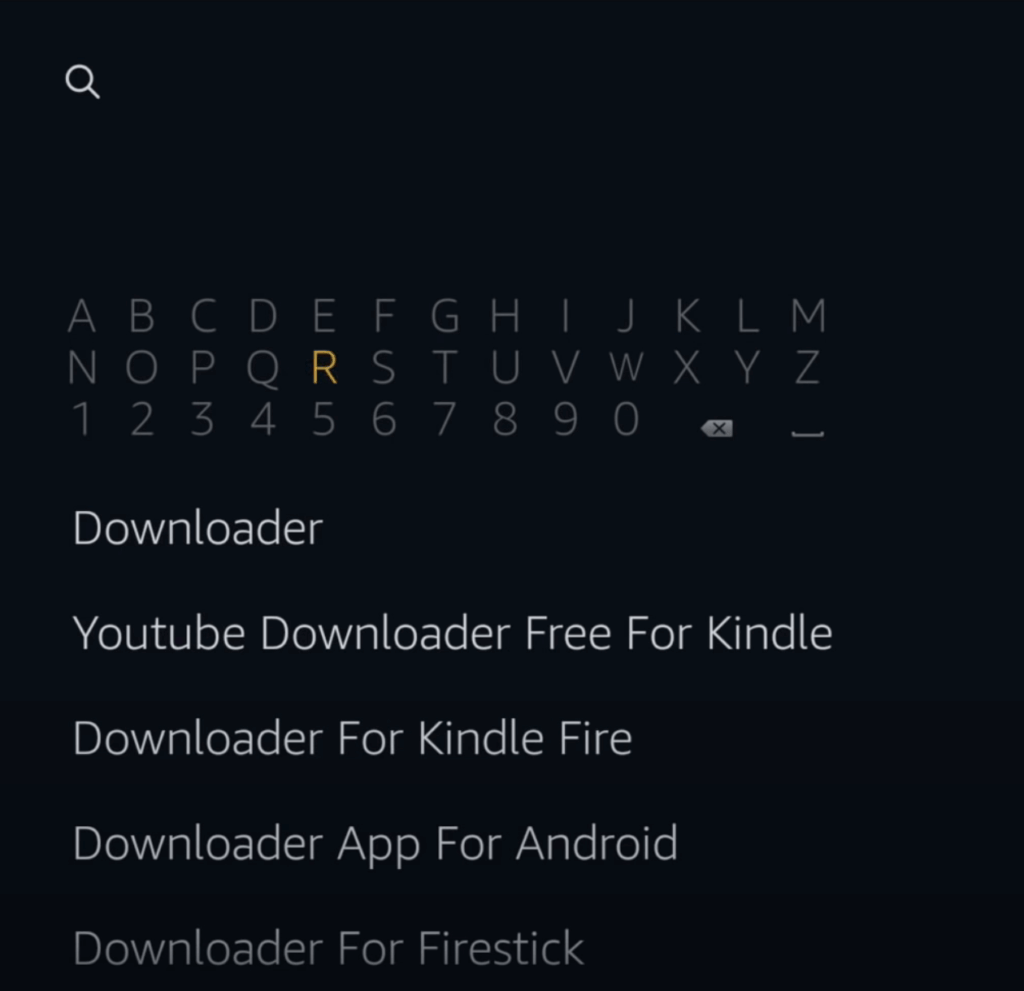Tap the number 0 key
Screen dimensions: 1024x991
click(x=626, y=420)
